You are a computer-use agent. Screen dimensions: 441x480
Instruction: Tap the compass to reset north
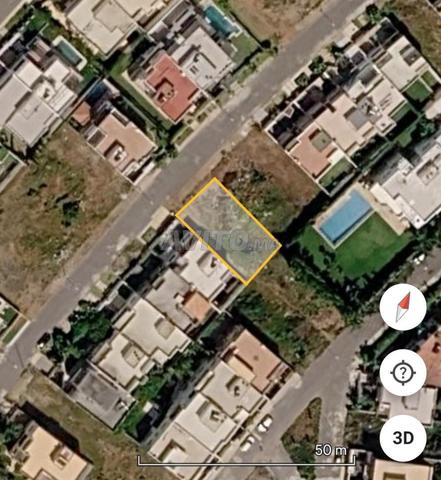pyautogui.click(x=403, y=307)
